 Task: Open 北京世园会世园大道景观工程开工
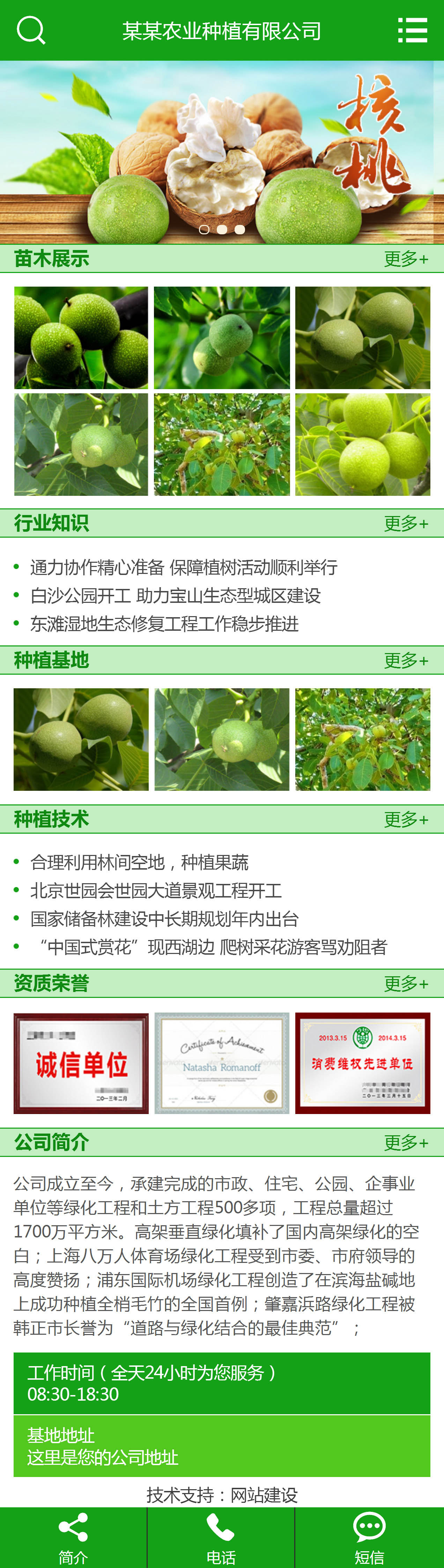pyautogui.click(x=156, y=891)
